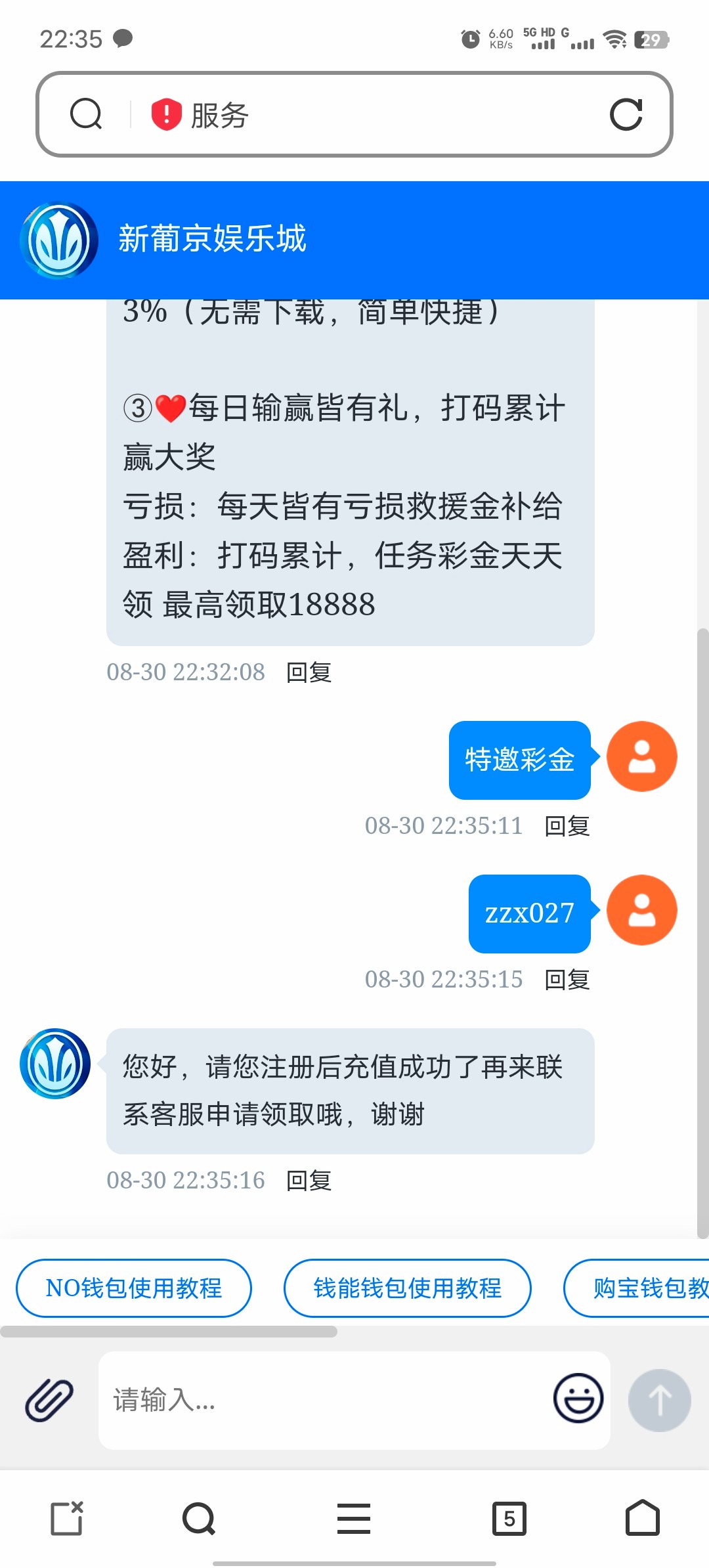Reply to the 22:32:08 promotion message
This screenshot has width=709, height=1568.
(309, 672)
